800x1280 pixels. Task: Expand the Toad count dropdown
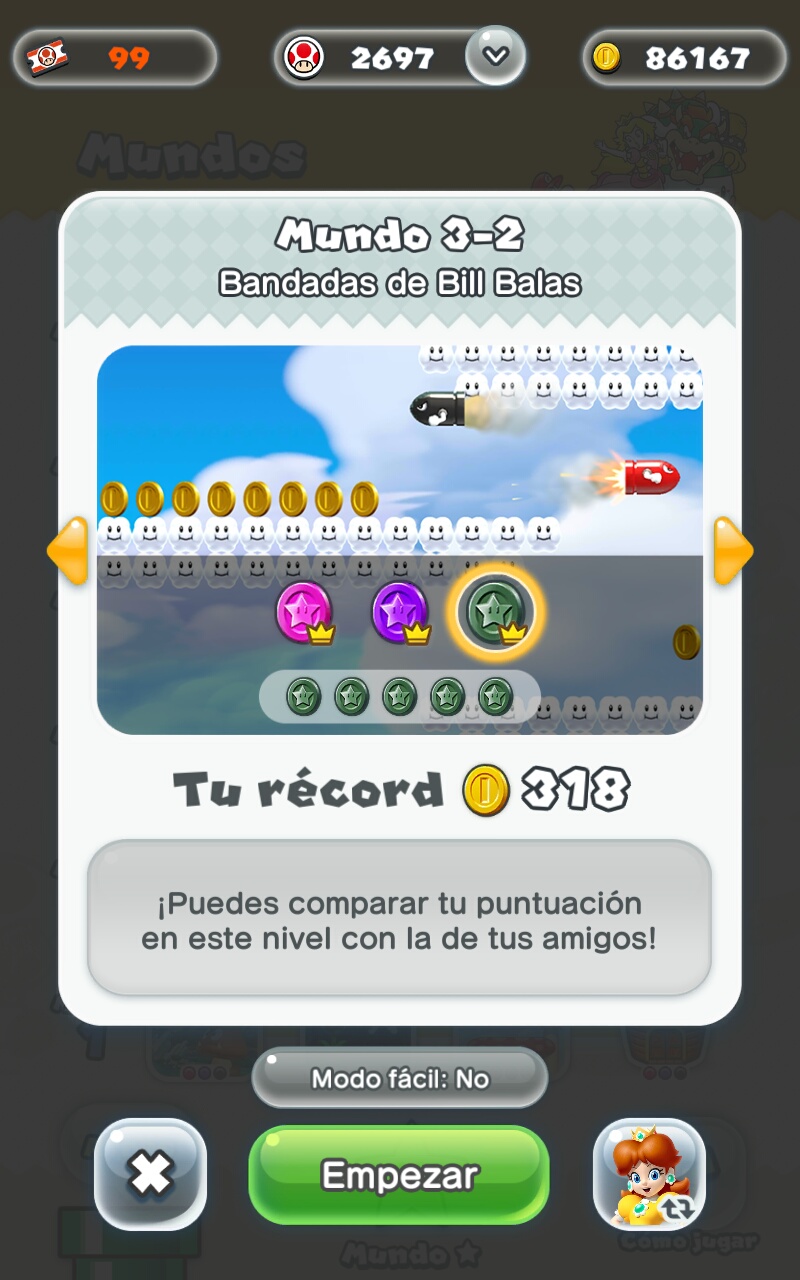pyautogui.click(x=495, y=57)
